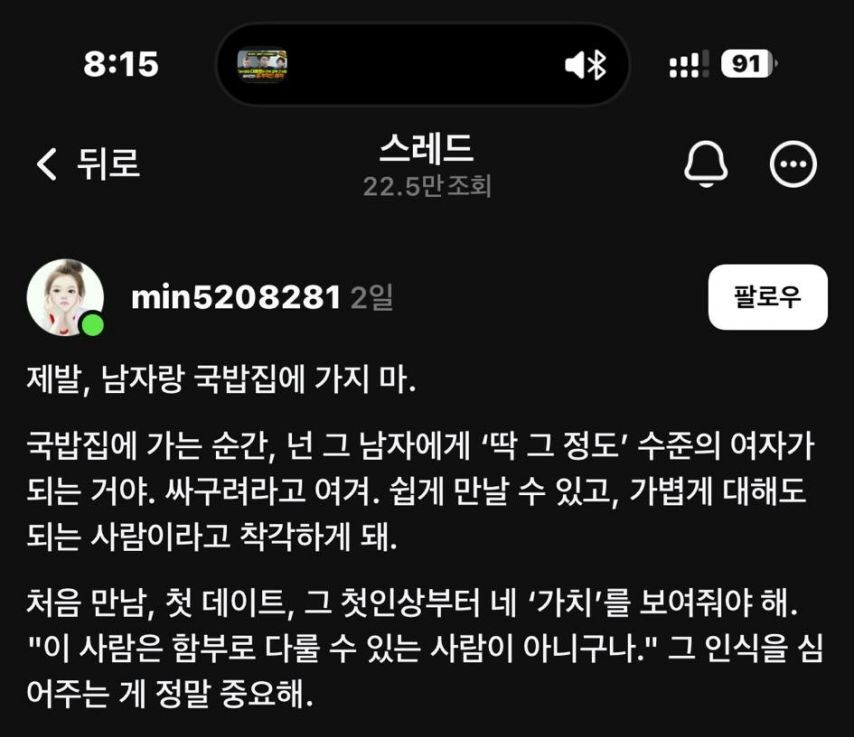
Task: Open the notifications bell
Action: click(x=706, y=164)
